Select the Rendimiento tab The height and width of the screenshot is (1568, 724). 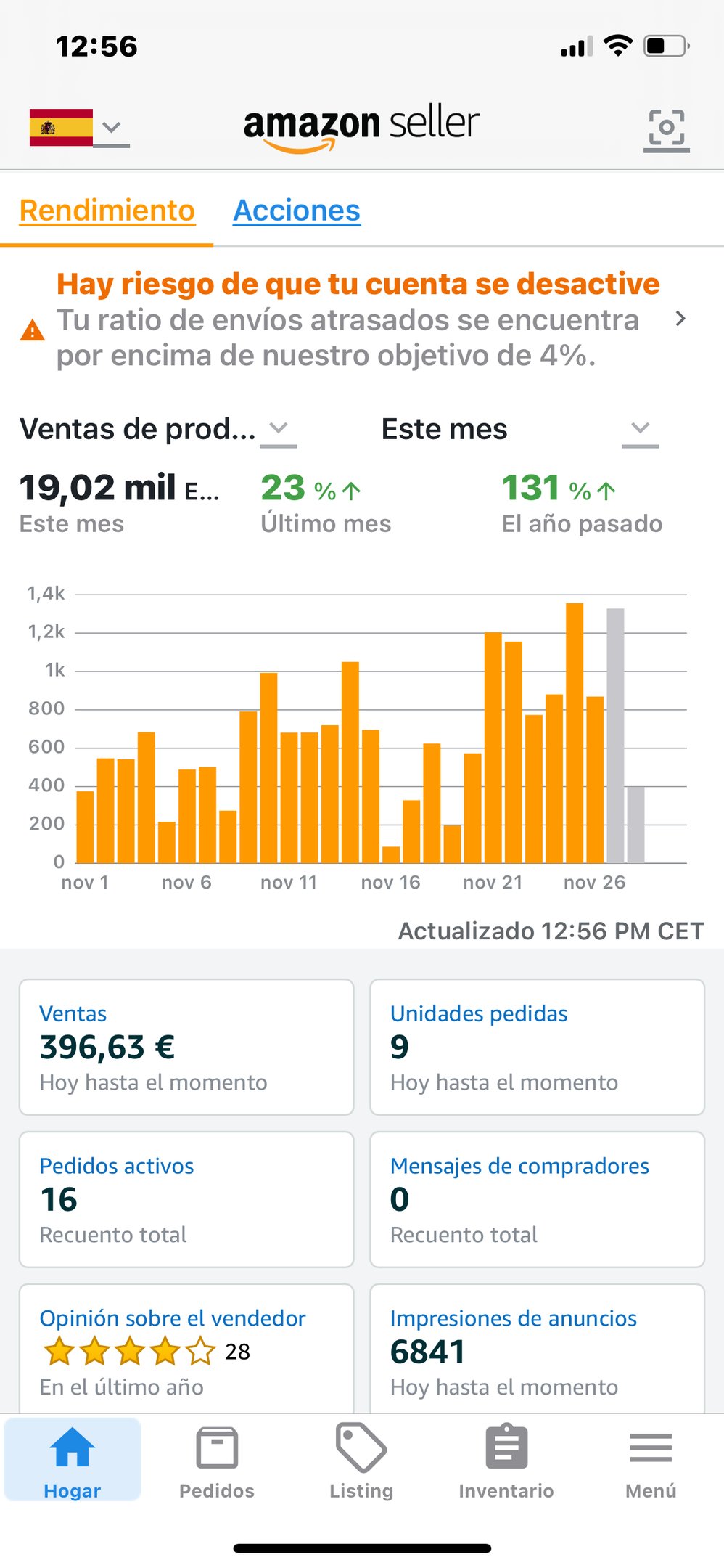coord(107,211)
